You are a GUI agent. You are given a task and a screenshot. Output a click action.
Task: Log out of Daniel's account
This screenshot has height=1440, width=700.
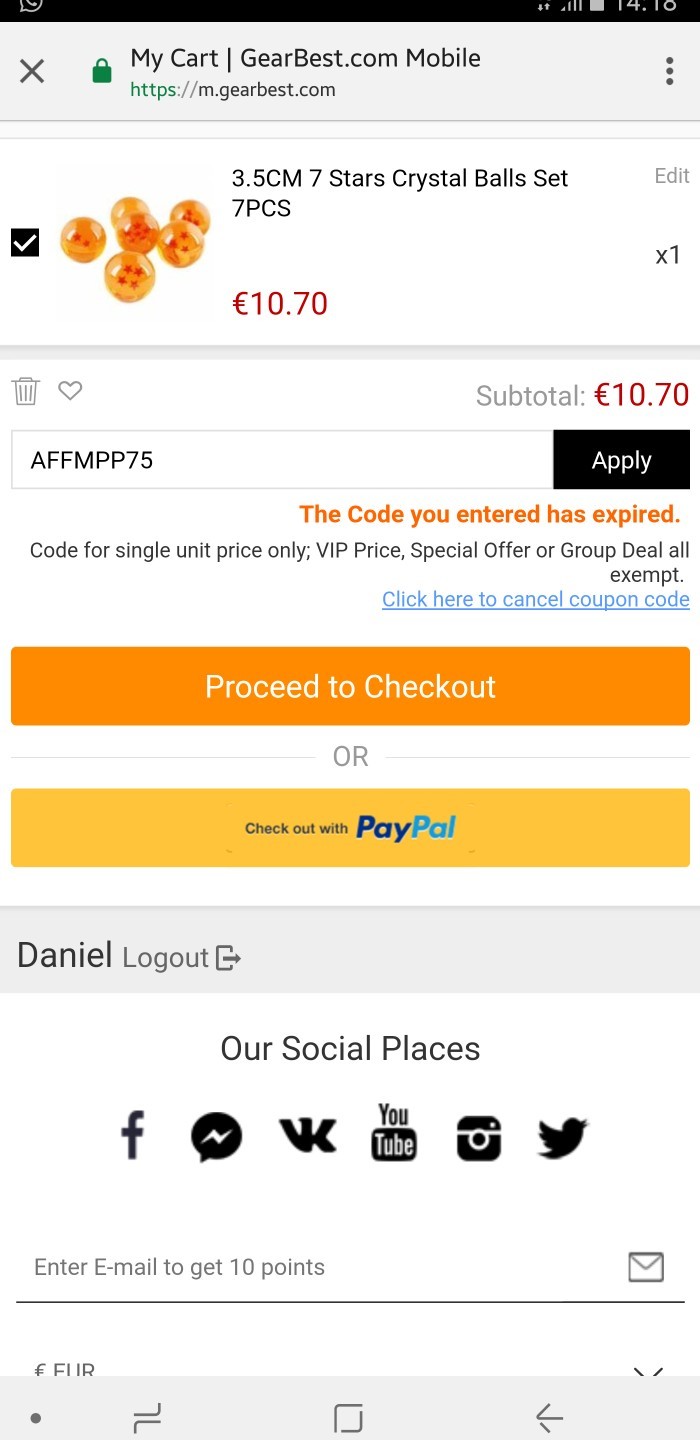181,958
